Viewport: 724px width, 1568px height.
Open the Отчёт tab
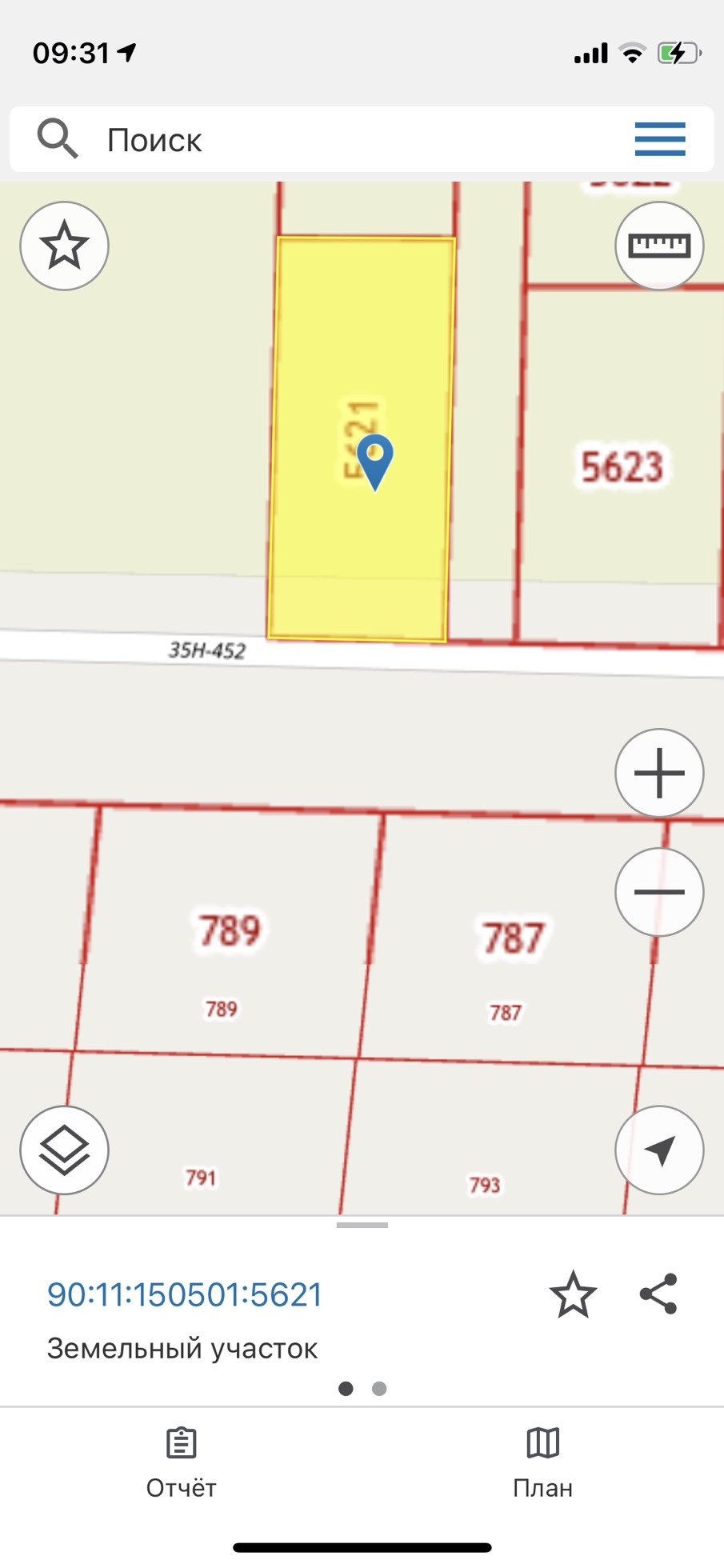(x=181, y=1462)
